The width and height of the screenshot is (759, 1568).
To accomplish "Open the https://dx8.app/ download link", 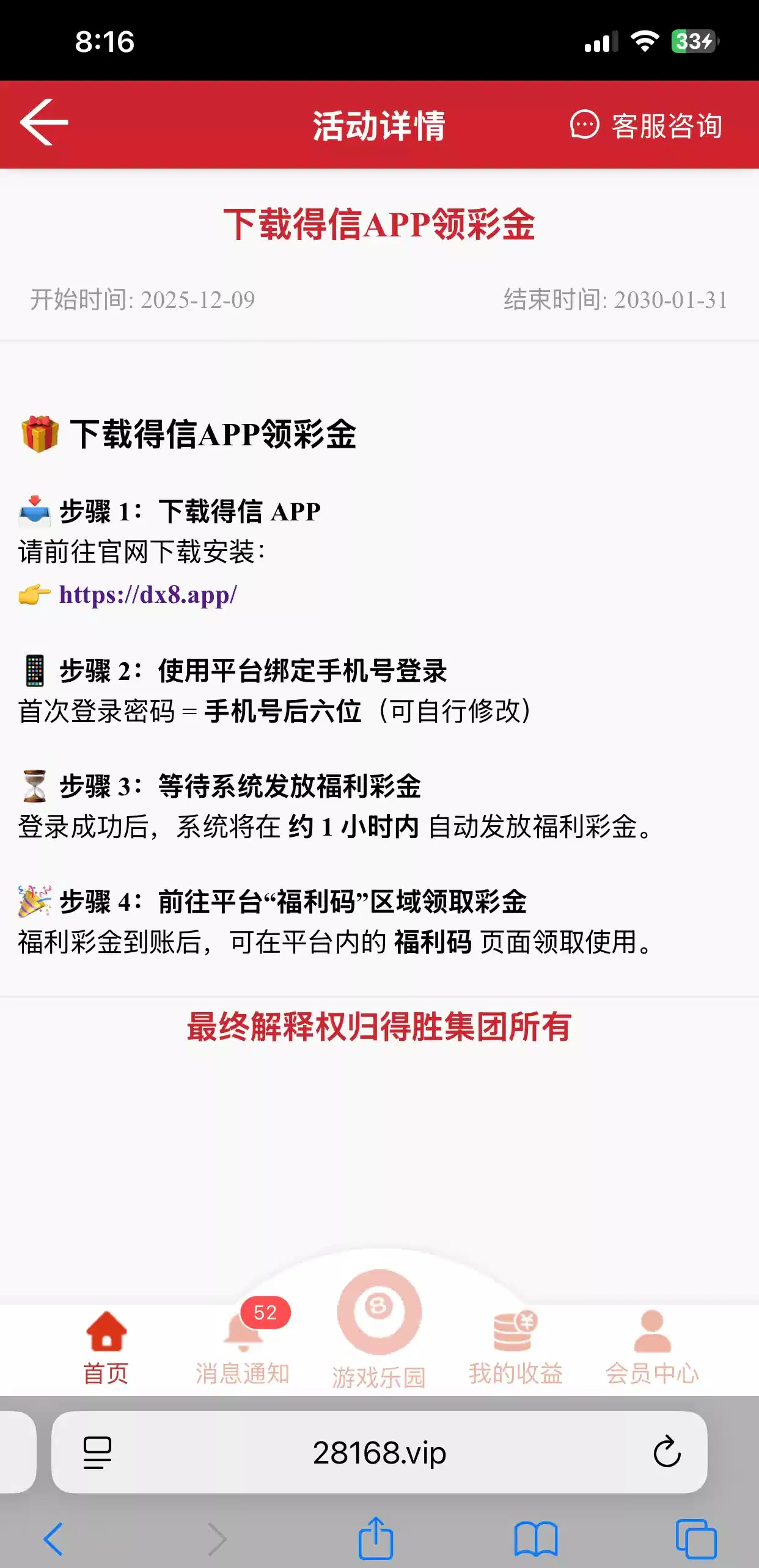I will click(x=147, y=594).
